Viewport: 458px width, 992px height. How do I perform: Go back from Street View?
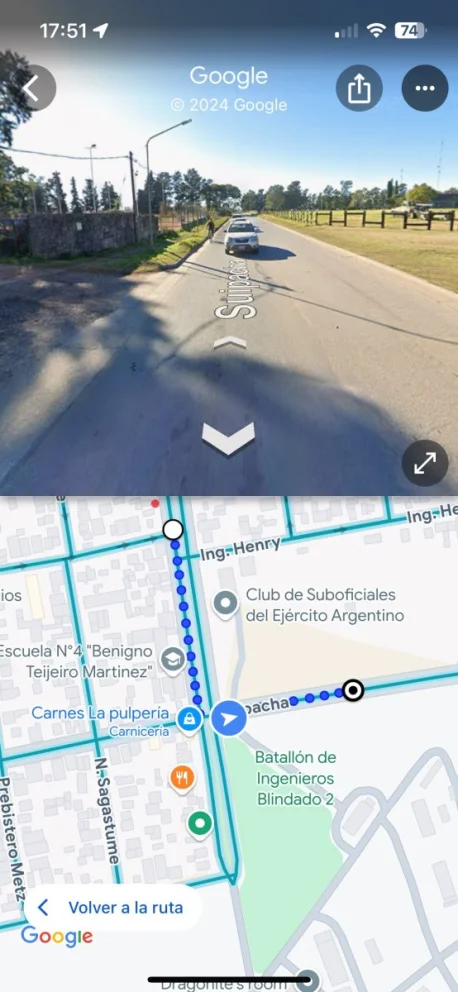[32, 89]
